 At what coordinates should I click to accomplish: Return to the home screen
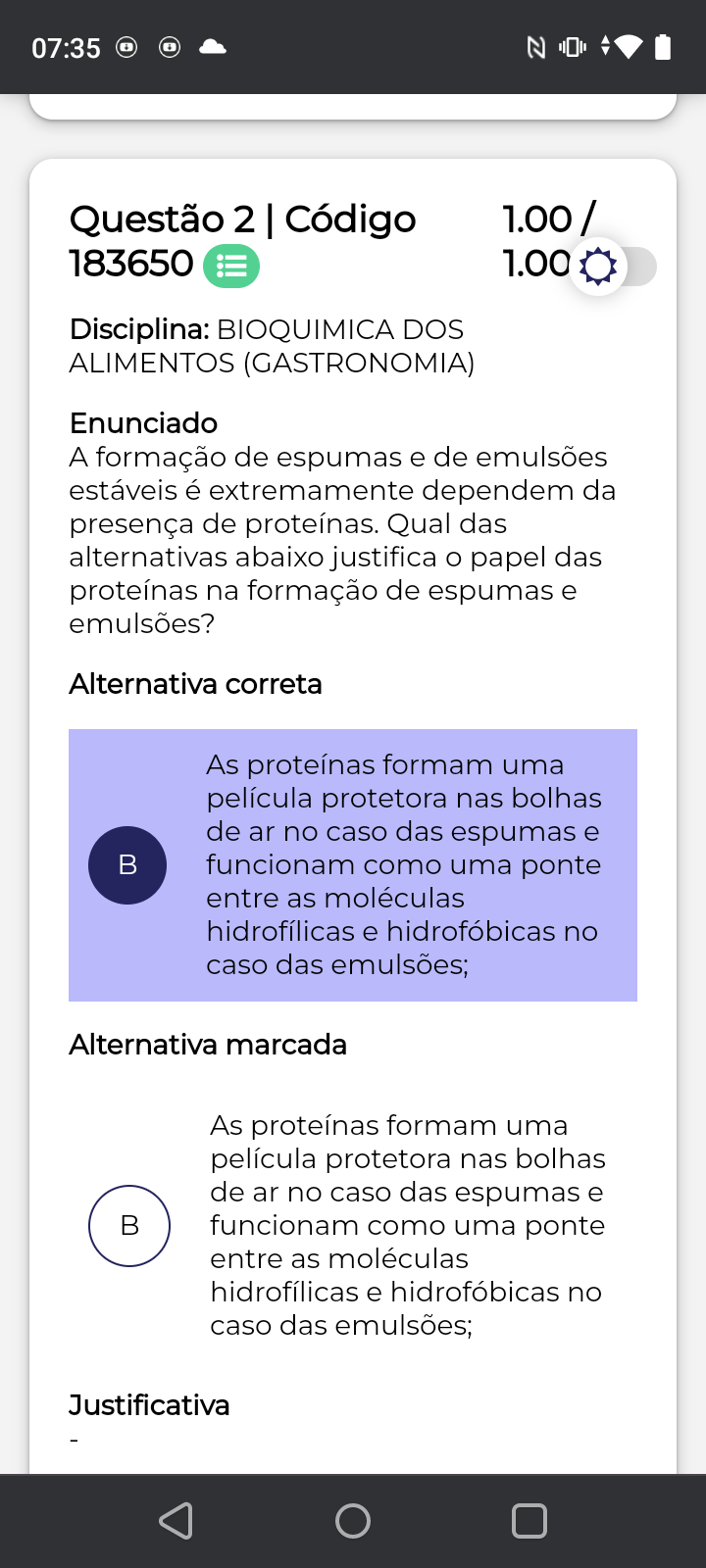353,1521
